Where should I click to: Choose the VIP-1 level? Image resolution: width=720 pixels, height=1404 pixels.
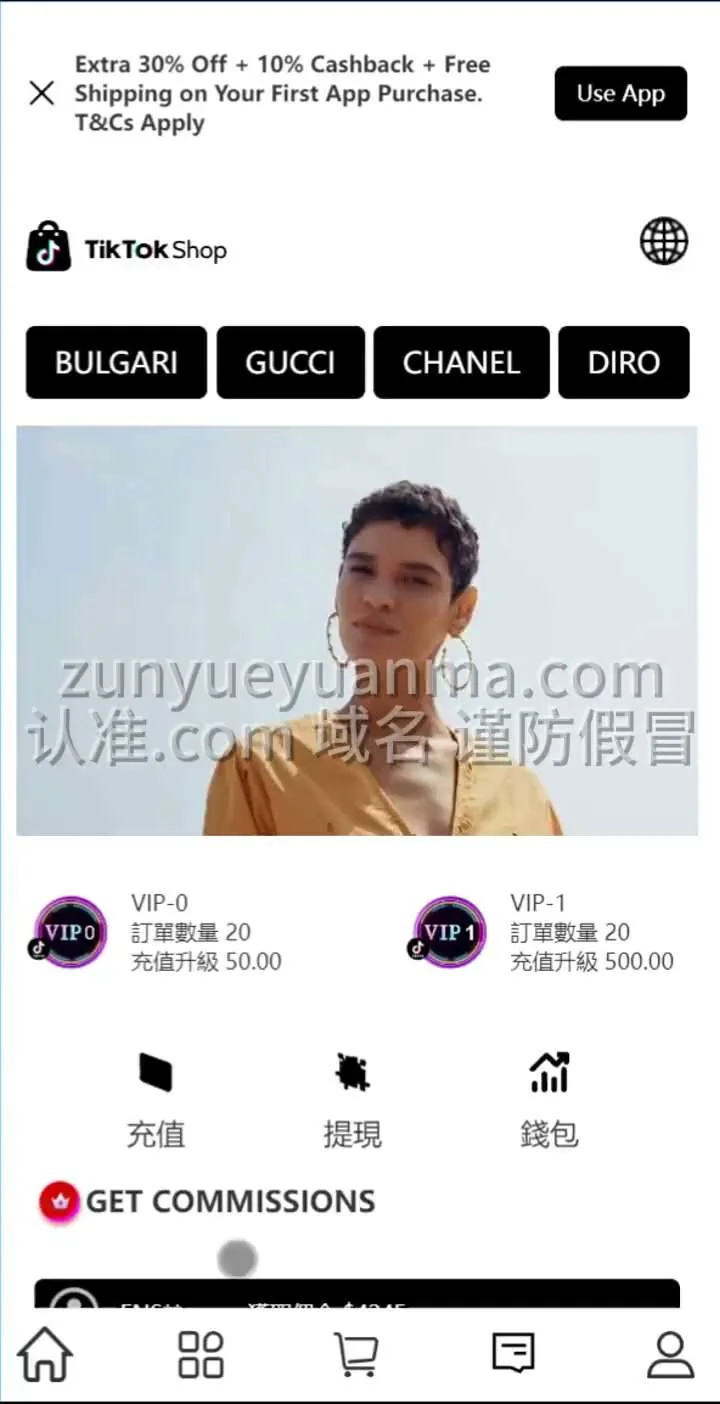[x=545, y=932]
